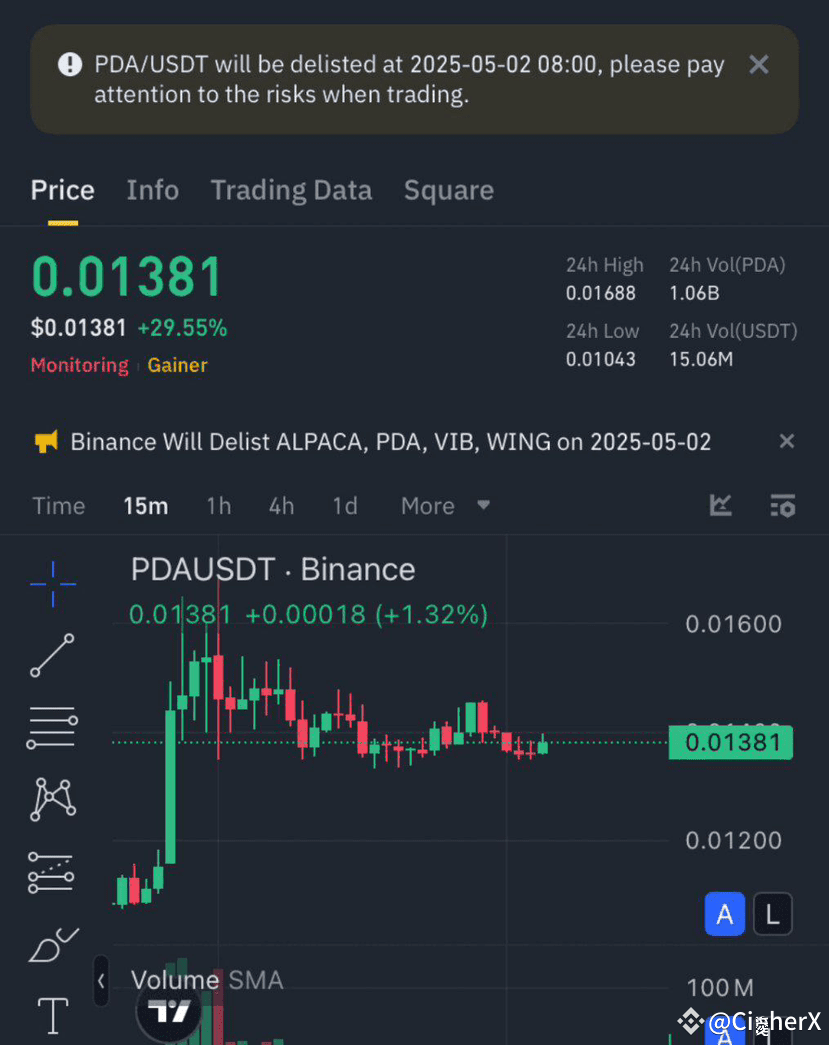Toggle the A chart mode button
The image size is (829, 1045).
[x=724, y=913]
